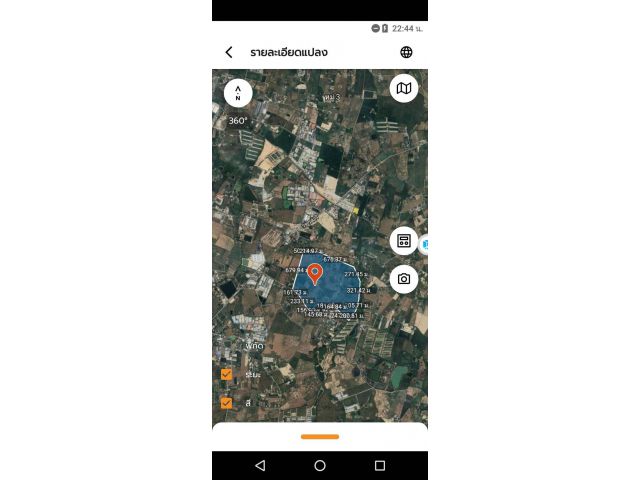Select the orange location pin on the plot

(314, 273)
